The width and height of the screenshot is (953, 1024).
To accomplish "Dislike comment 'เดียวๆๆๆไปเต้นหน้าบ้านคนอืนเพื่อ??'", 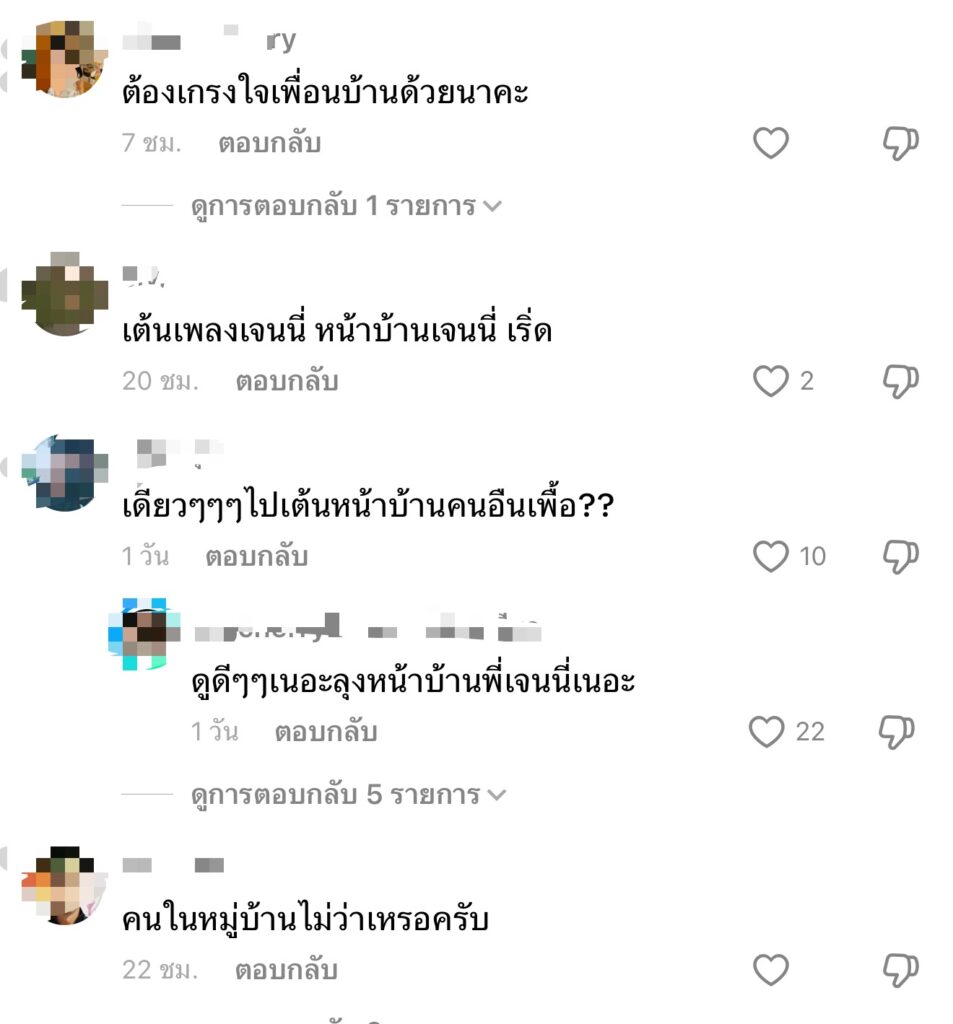I will coord(900,556).
